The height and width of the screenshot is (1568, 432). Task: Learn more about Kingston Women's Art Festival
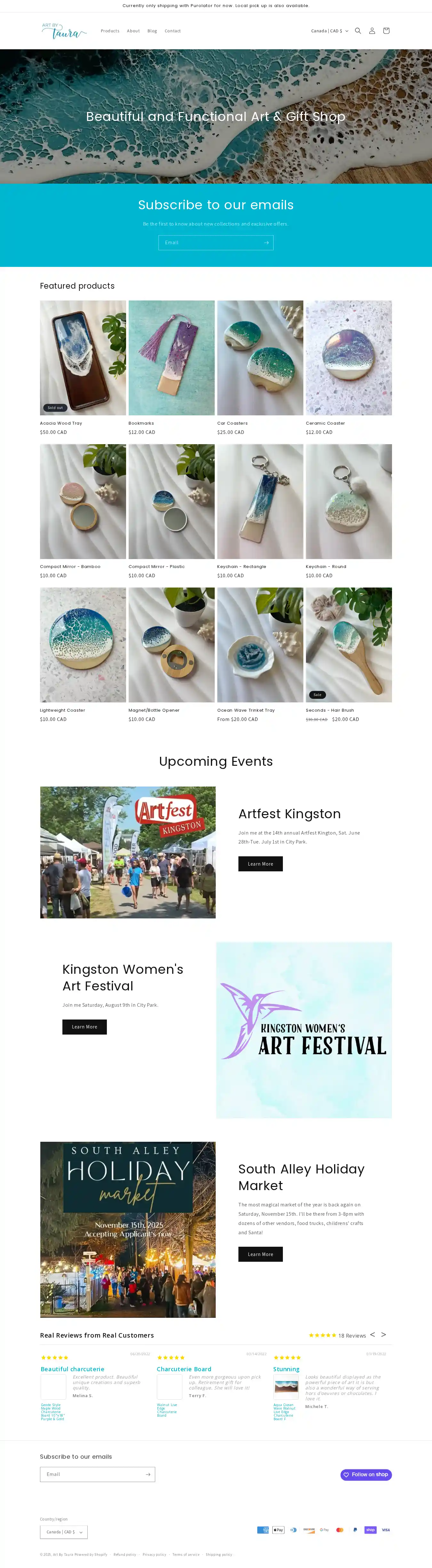pyautogui.click(x=84, y=1027)
